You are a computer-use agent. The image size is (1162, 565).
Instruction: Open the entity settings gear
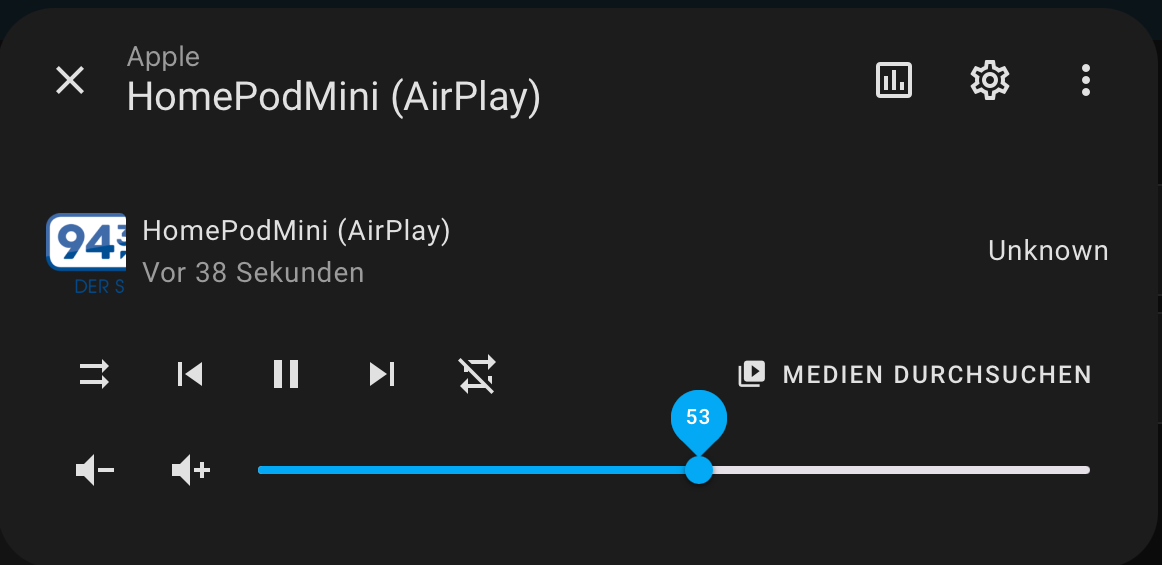point(990,80)
